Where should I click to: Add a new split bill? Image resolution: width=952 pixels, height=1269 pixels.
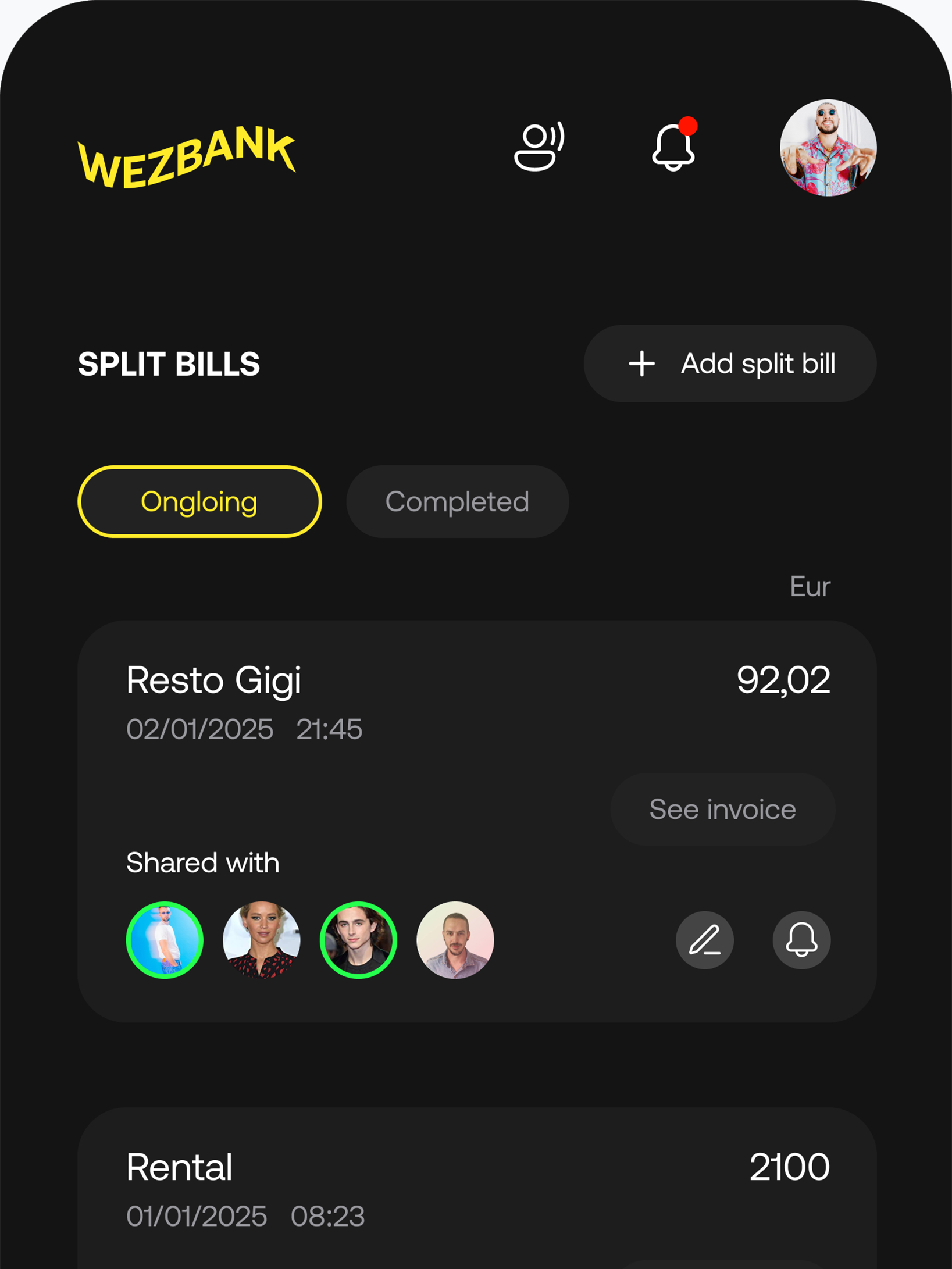730,363
